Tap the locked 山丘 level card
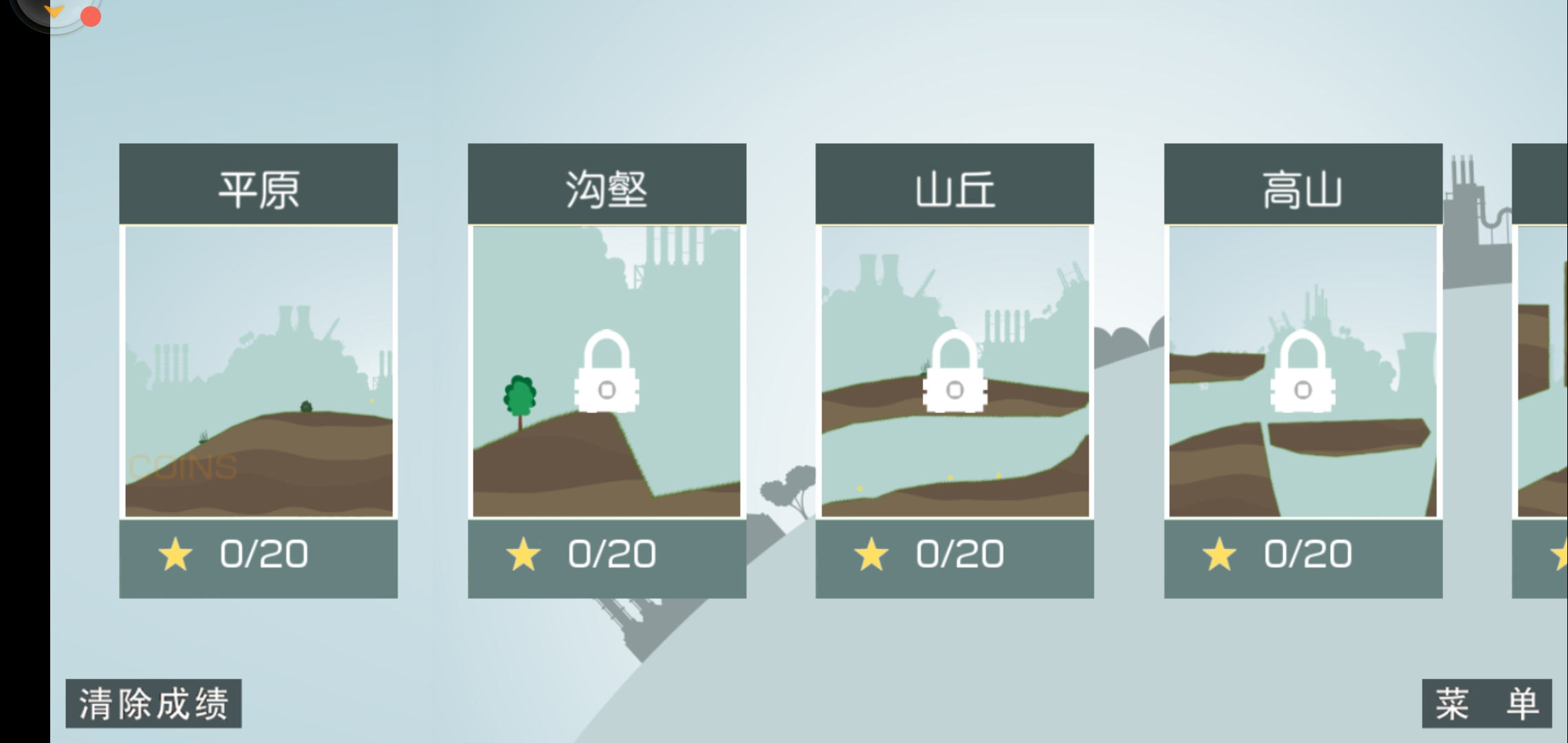Screen dimensions: 1568x743 click(x=955, y=371)
